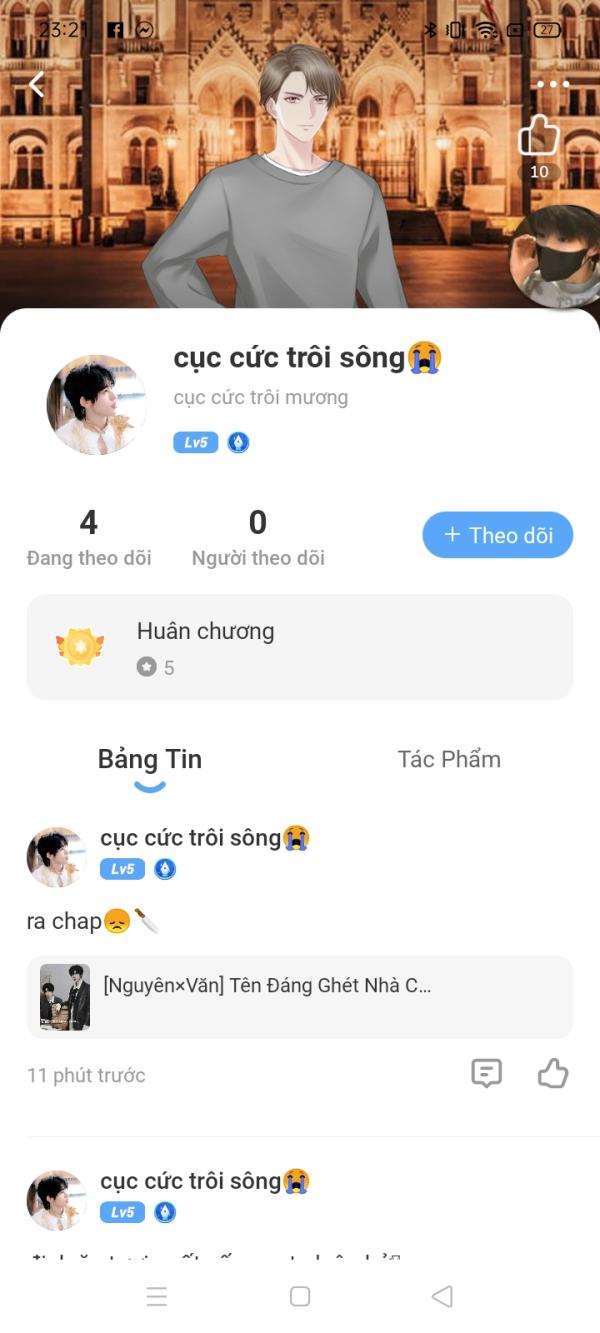Open the Huân chương medals card
Image resolution: width=600 pixels, height=1333 pixels.
[299, 647]
